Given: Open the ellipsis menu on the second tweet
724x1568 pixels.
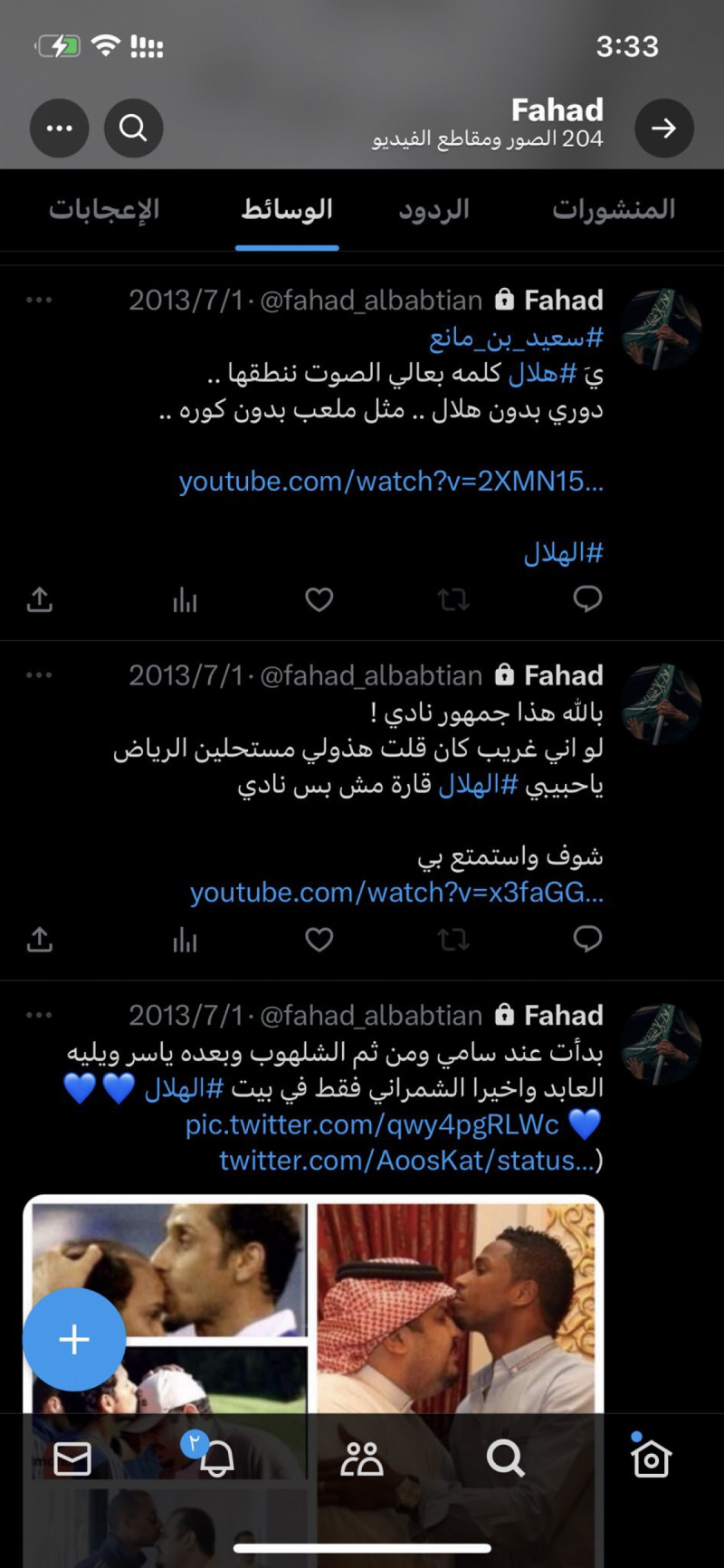Looking at the screenshot, I should tap(38, 674).
